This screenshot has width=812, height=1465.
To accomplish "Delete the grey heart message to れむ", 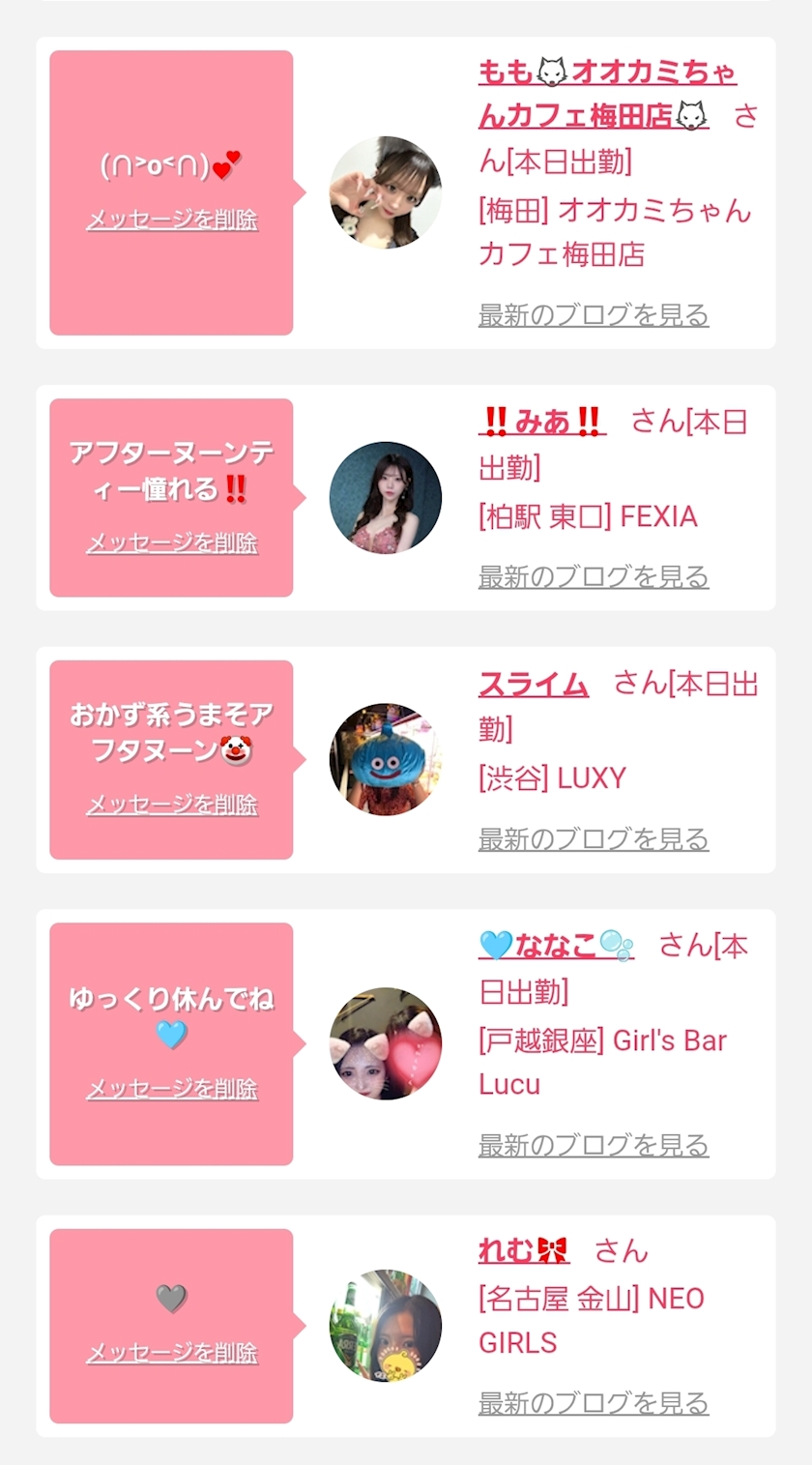I will [x=172, y=1353].
